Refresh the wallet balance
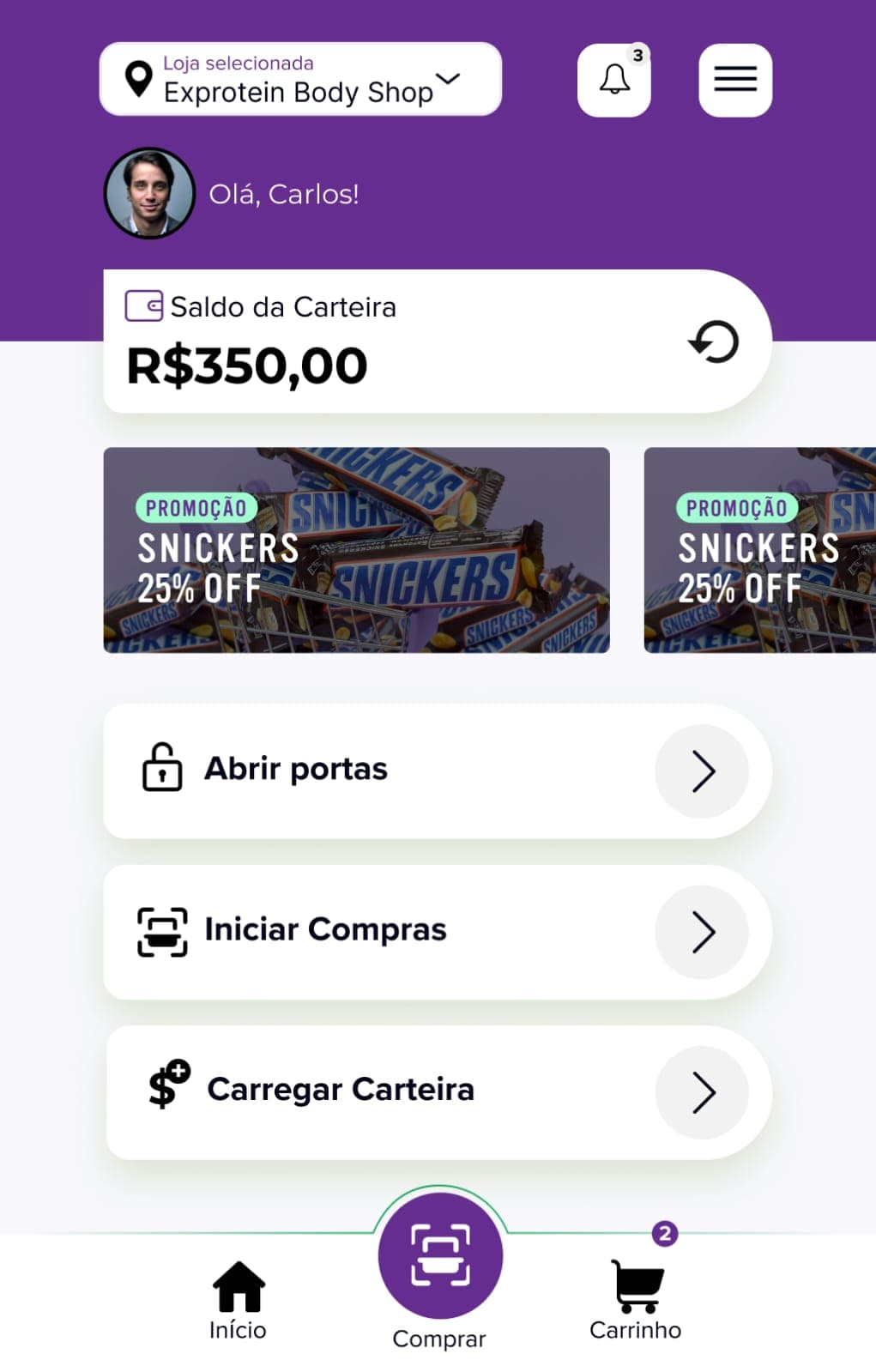 pos(713,341)
